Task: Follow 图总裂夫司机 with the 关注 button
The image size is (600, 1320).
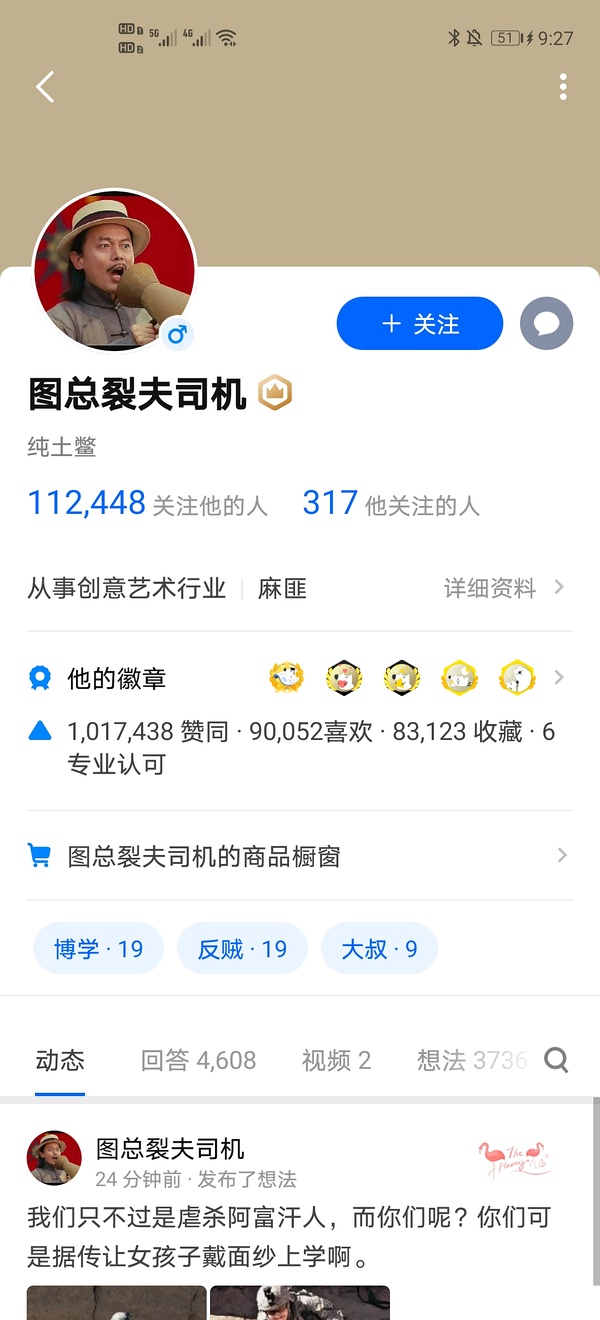Action: pos(419,324)
